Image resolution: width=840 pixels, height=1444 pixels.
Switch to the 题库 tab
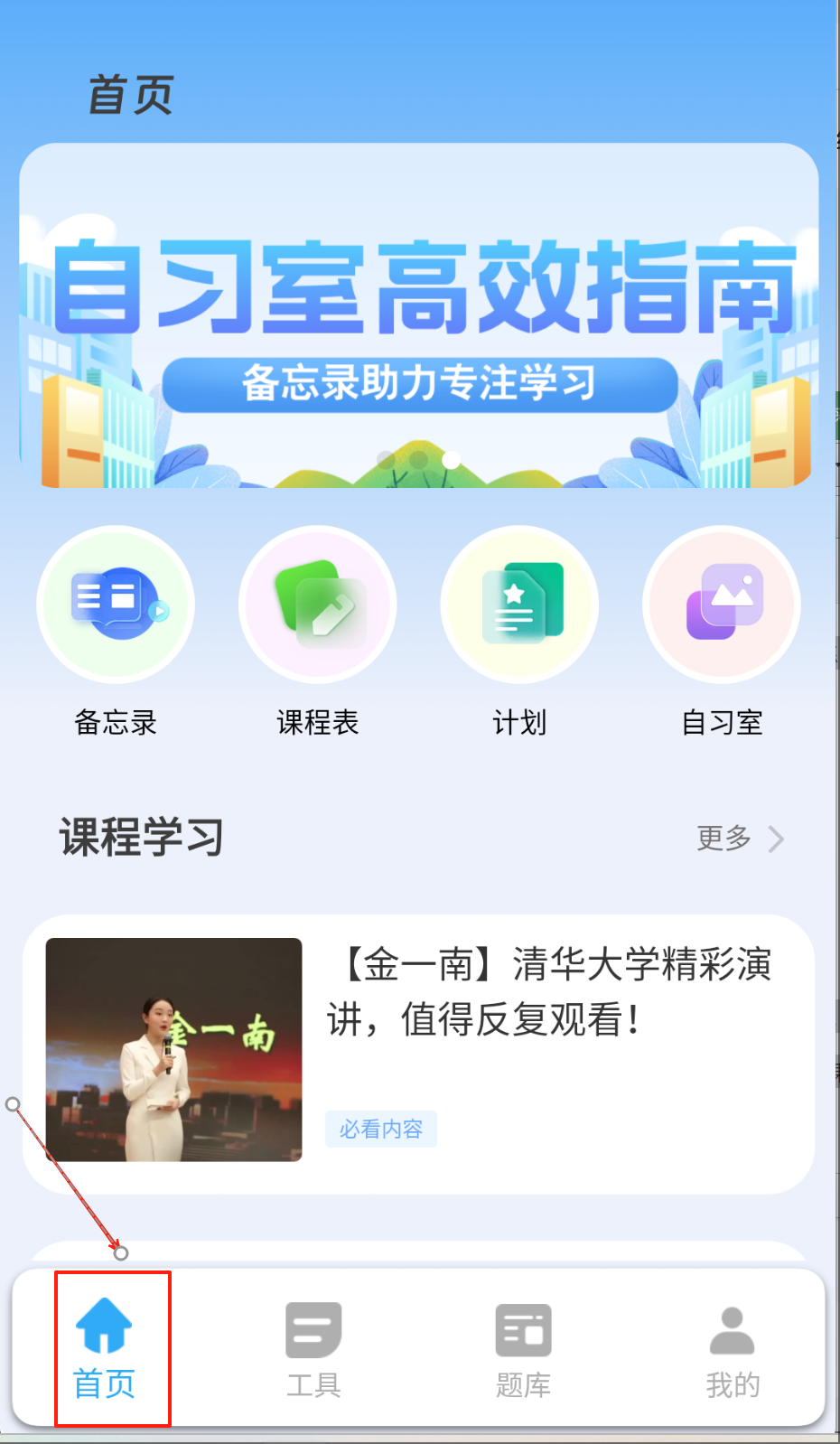coord(523,1349)
